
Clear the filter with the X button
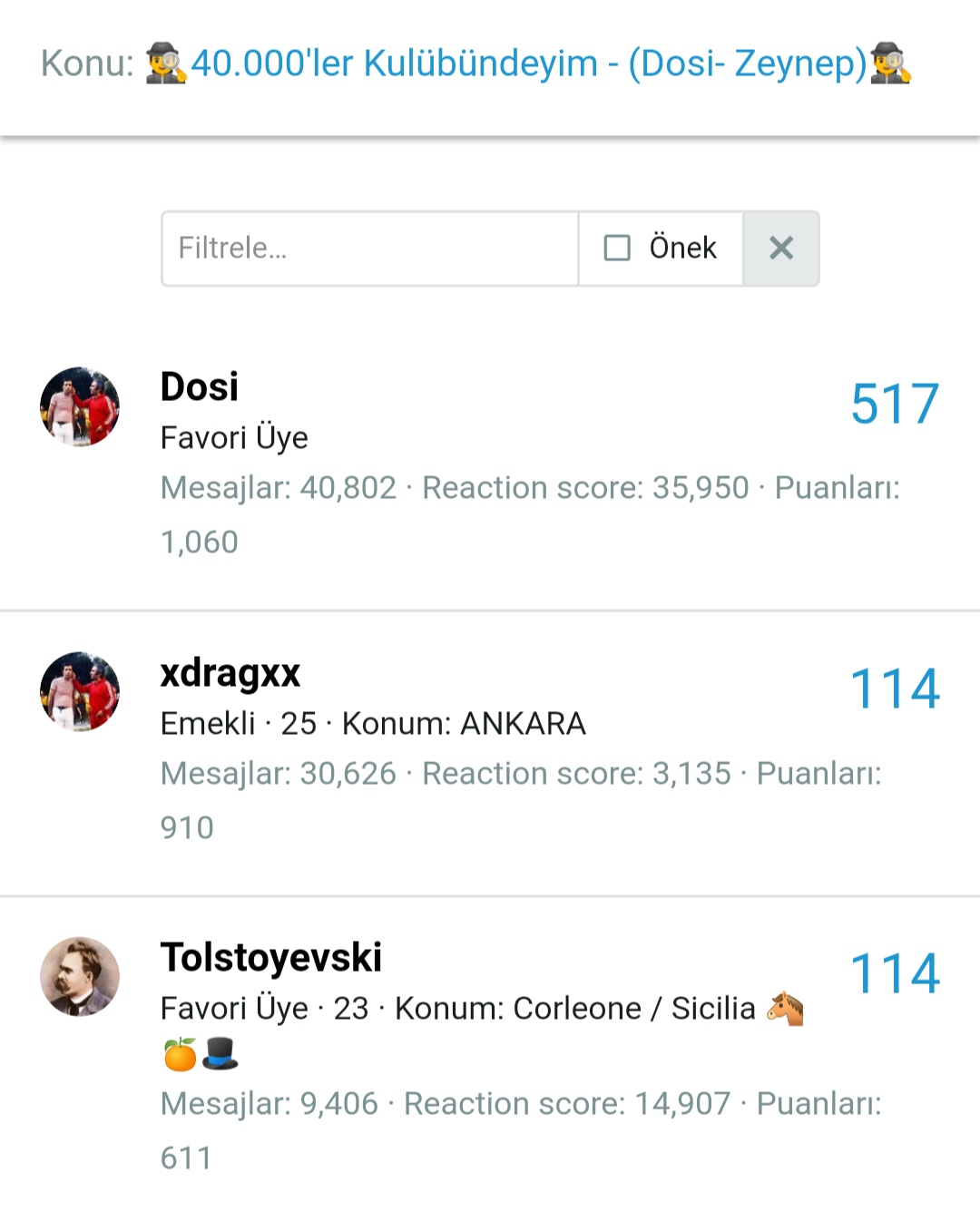(x=780, y=248)
